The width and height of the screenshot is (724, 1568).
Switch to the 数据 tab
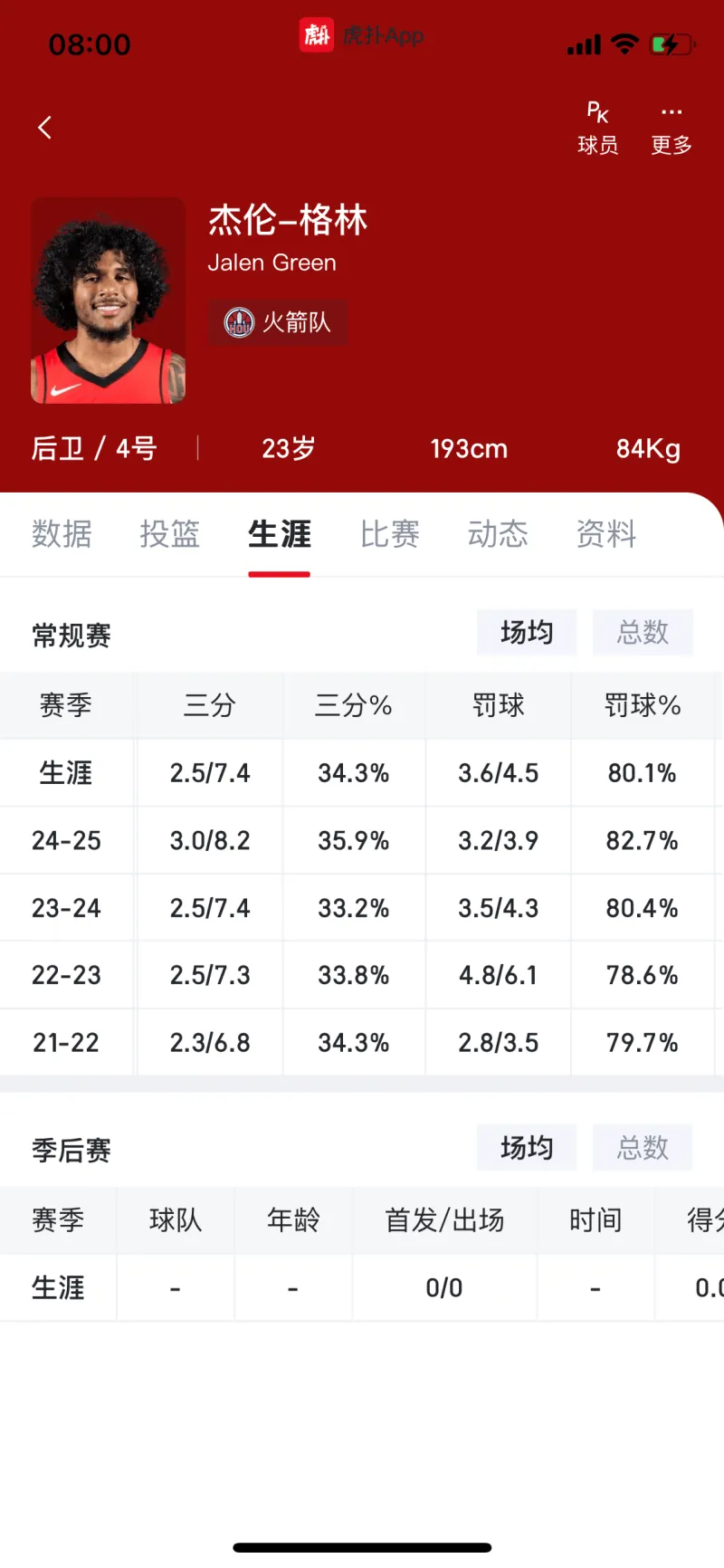pos(62,534)
